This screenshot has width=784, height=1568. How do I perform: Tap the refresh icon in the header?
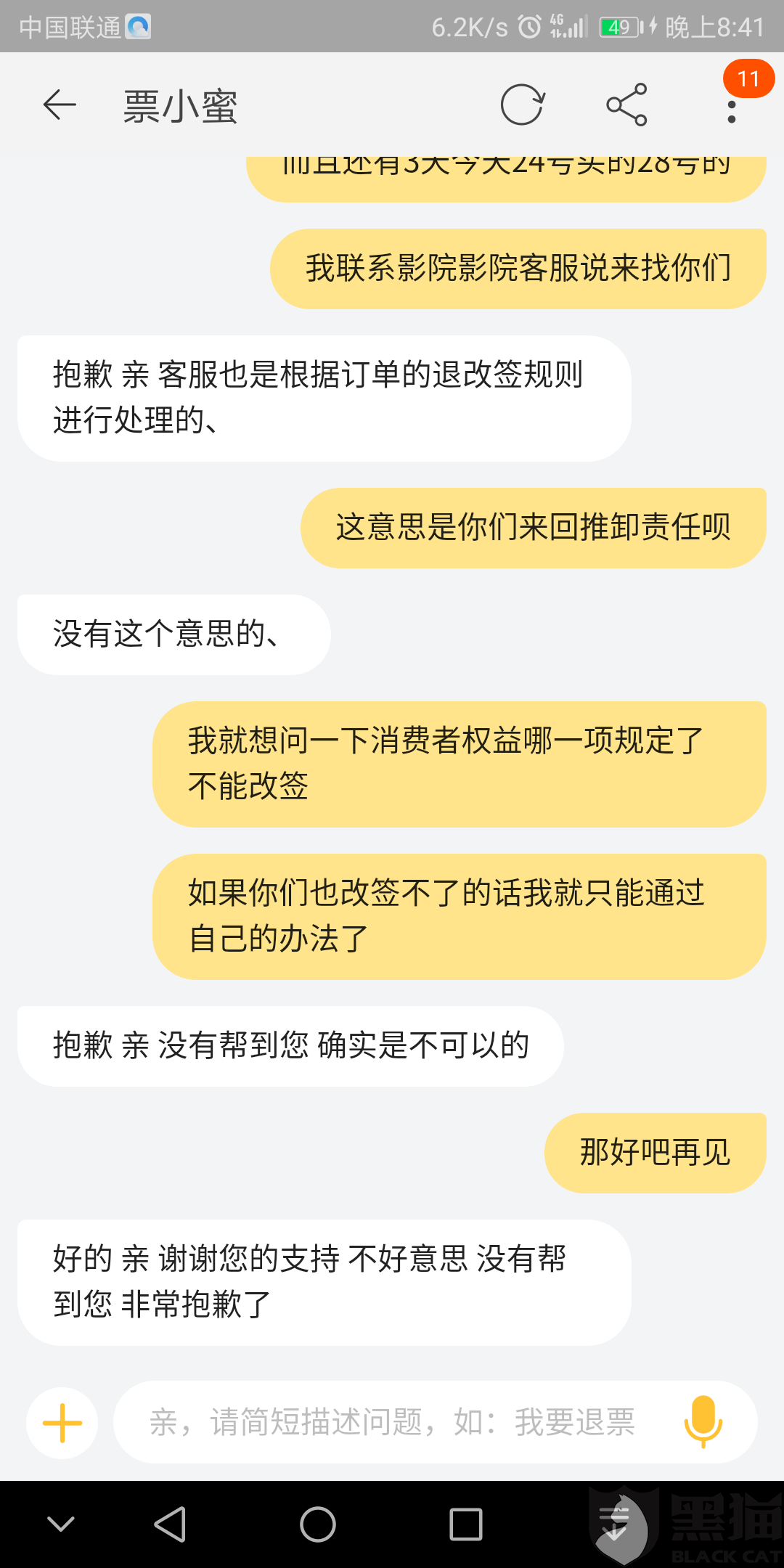point(522,105)
